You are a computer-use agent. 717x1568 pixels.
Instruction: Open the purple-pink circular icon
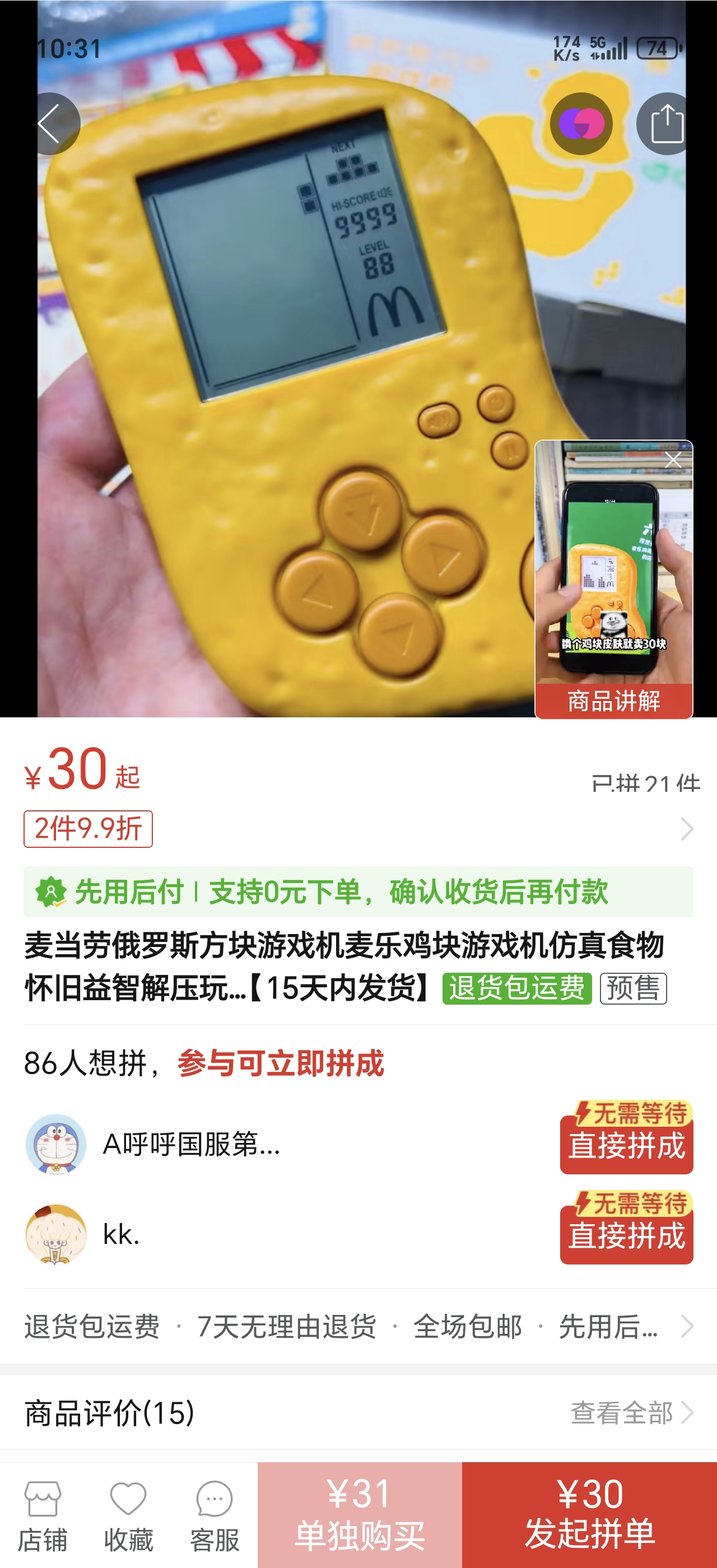tap(581, 124)
